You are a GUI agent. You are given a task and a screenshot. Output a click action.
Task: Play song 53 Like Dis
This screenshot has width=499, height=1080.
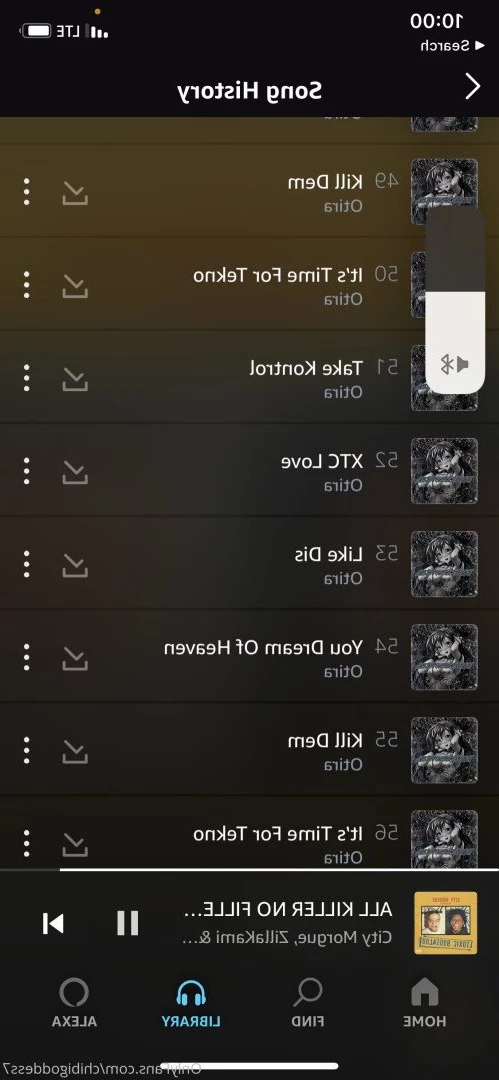point(250,563)
